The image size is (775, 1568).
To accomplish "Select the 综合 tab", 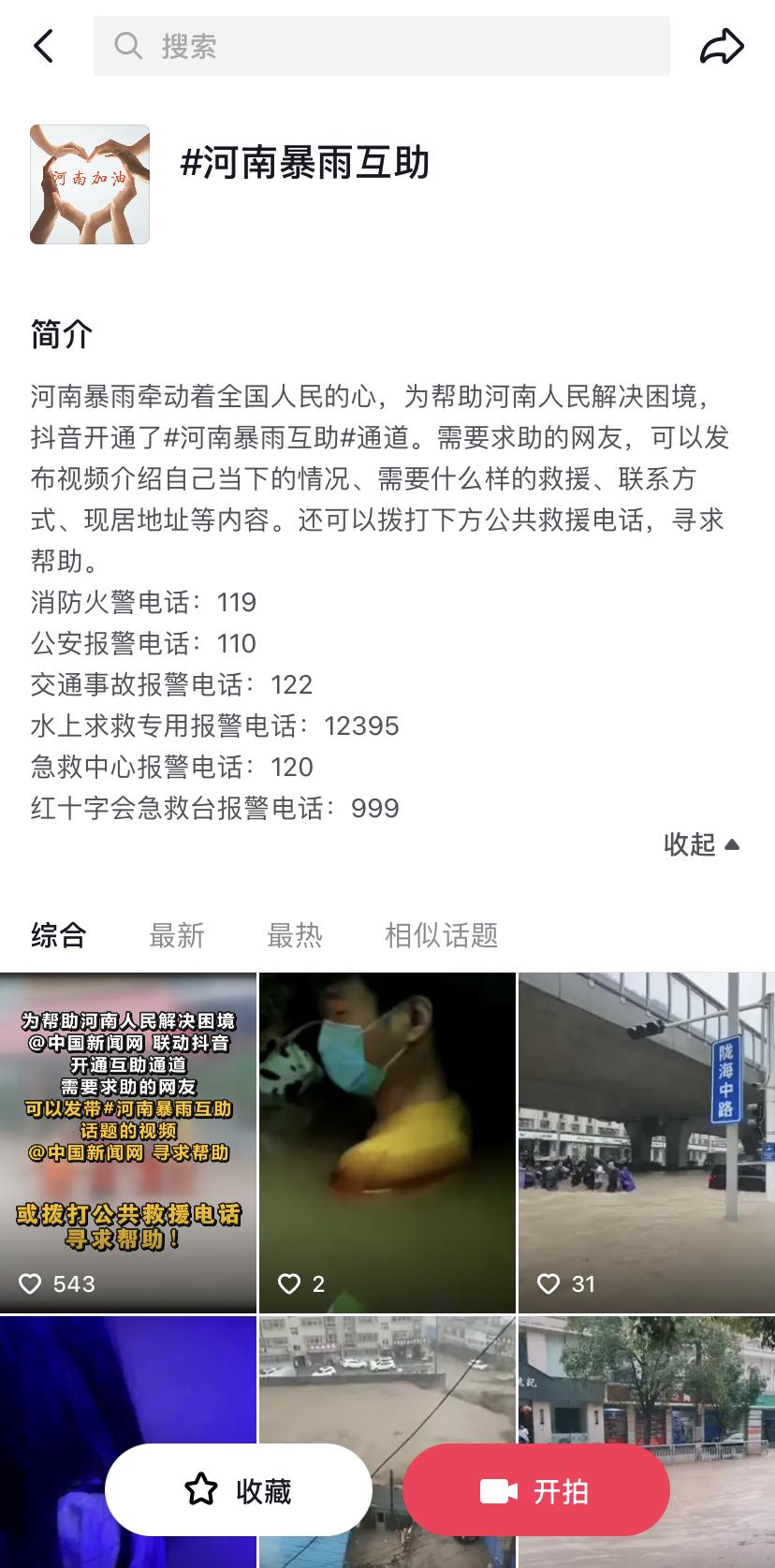I will point(58,934).
